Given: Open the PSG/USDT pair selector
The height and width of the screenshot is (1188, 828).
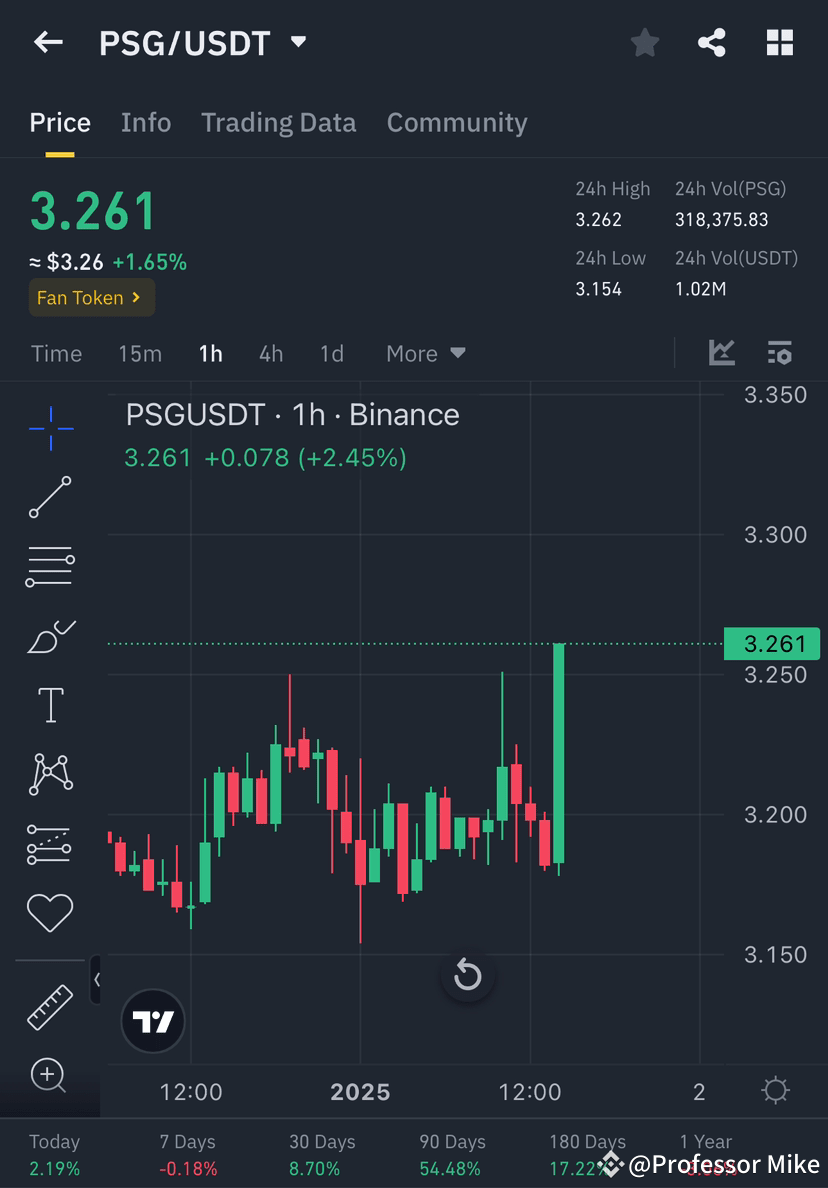Looking at the screenshot, I should coord(198,42).
